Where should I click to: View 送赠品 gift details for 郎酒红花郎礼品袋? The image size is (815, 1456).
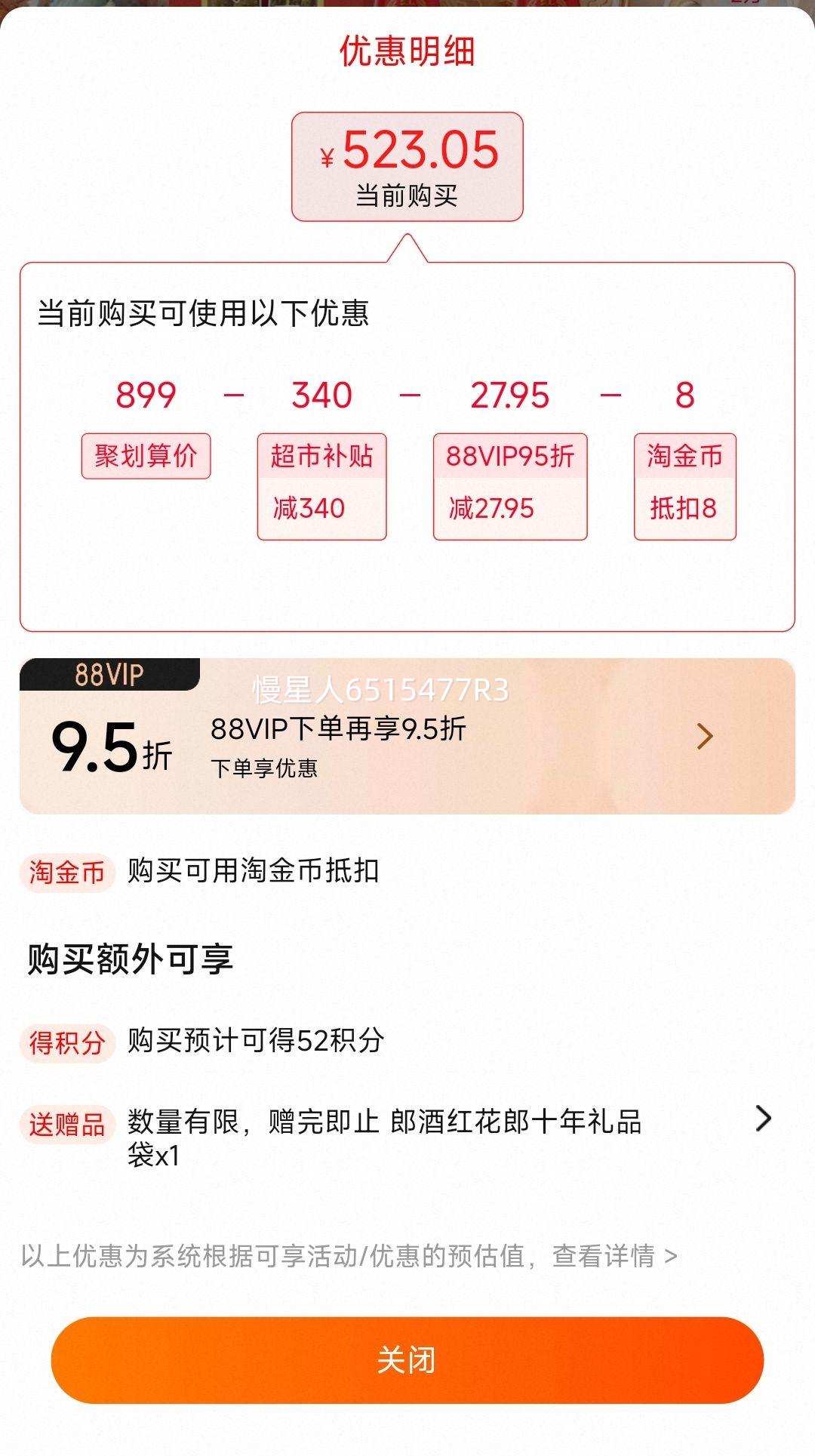tap(762, 1119)
